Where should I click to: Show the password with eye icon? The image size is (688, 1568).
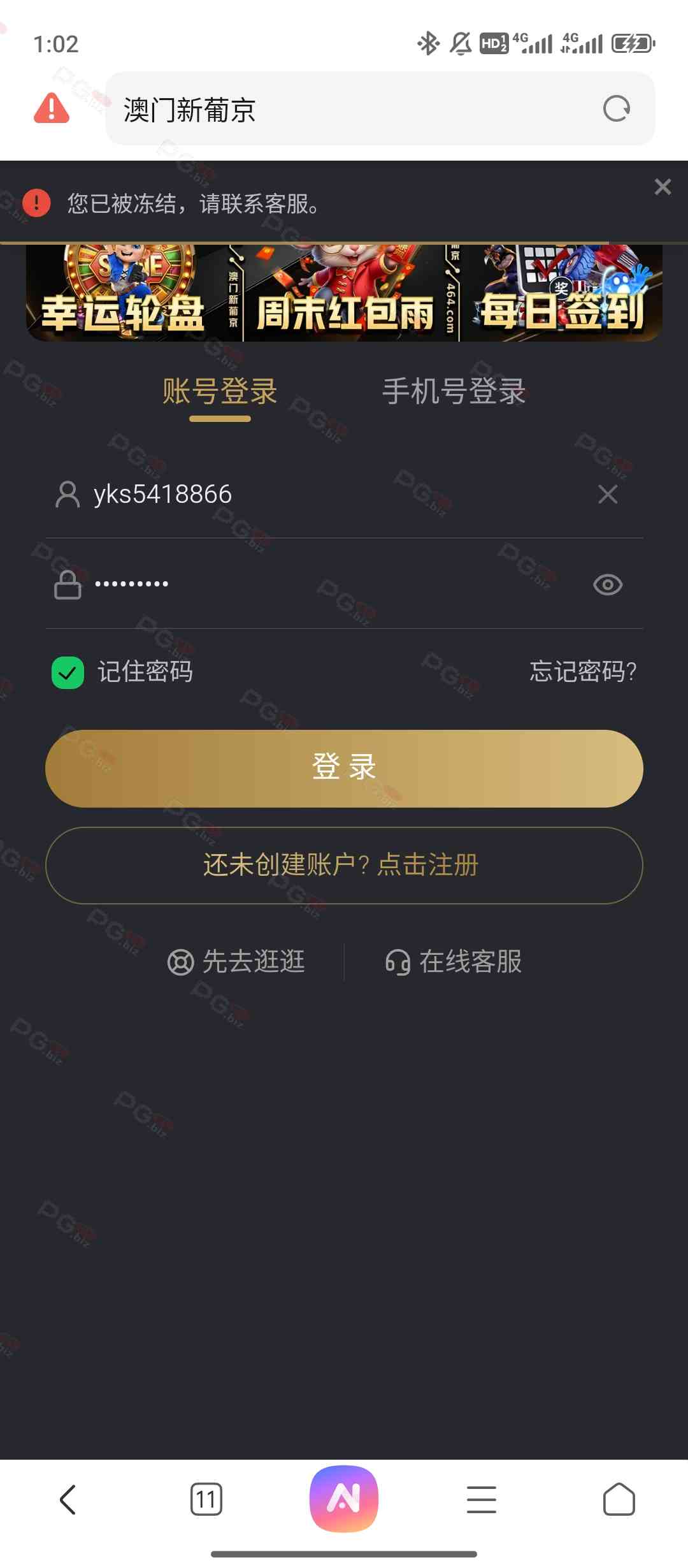coord(608,584)
